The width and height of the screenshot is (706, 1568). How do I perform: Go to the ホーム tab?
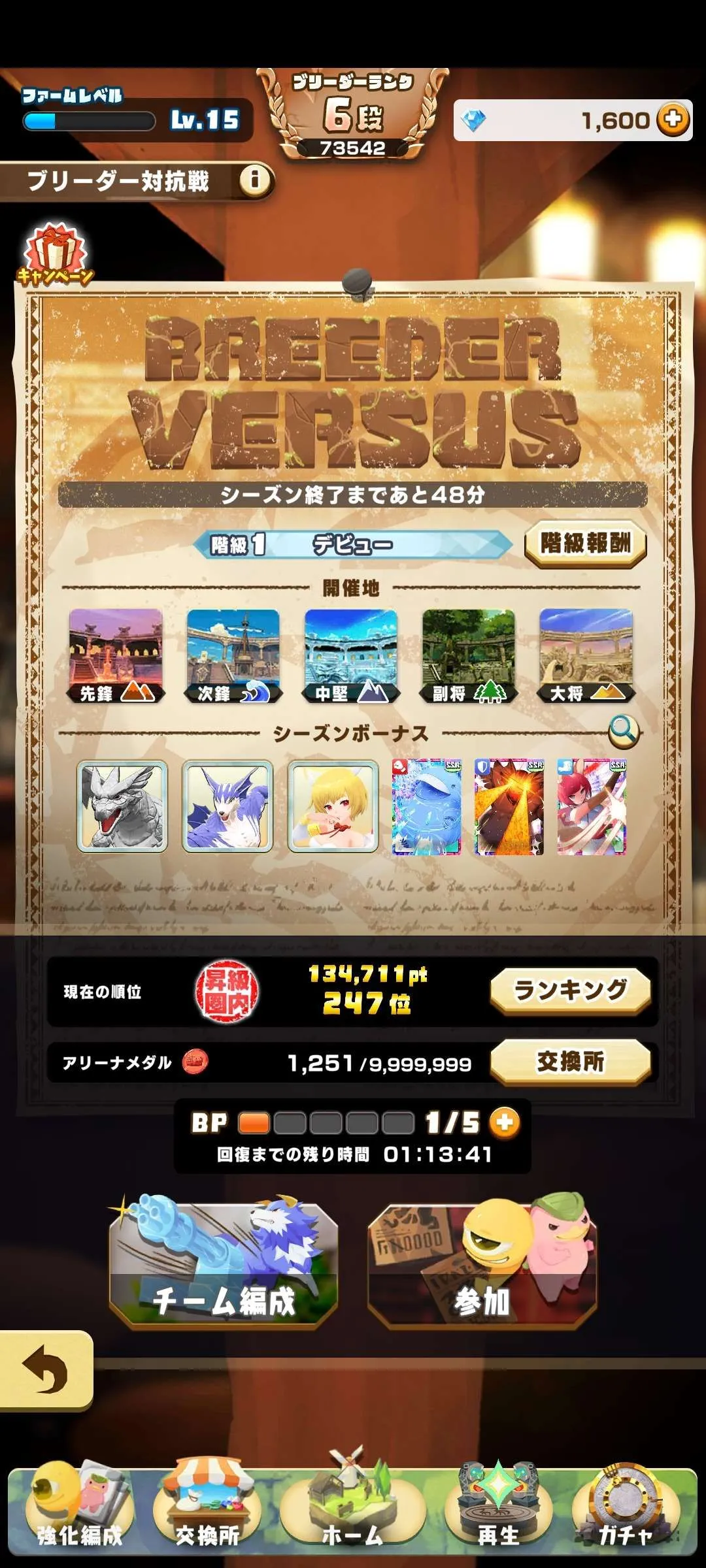tap(352, 1509)
